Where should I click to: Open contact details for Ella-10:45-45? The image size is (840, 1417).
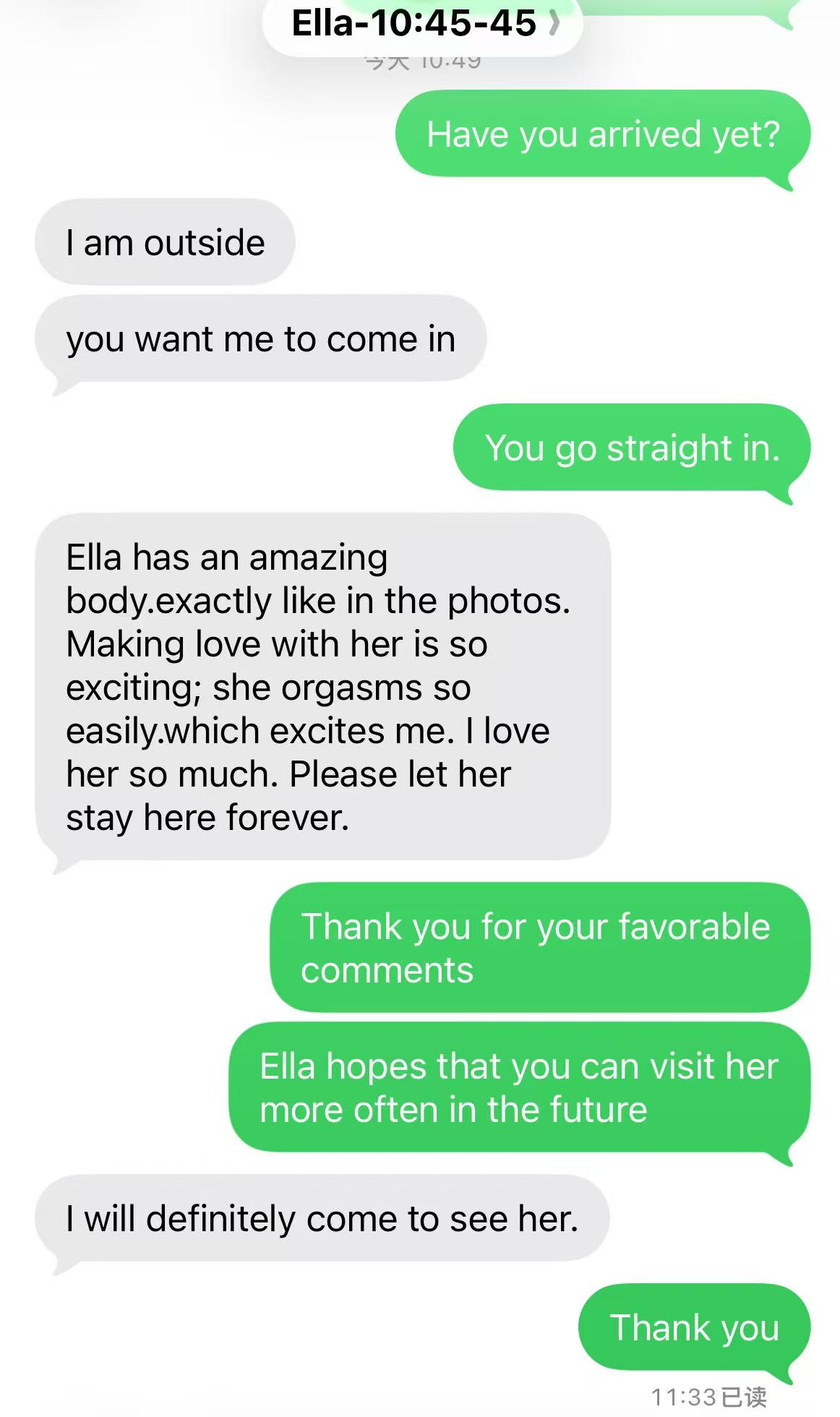[x=423, y=24]
